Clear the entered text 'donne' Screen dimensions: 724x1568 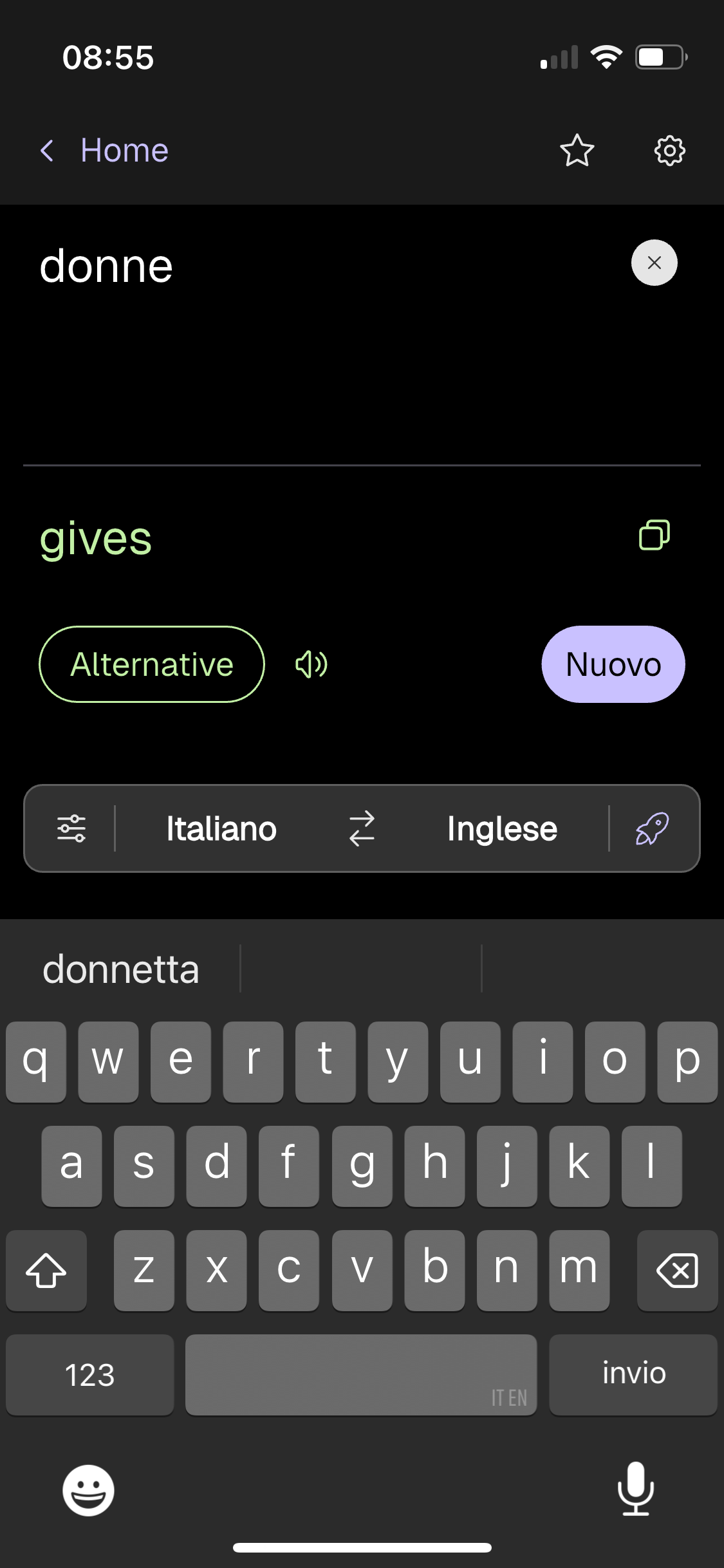point(654,263)
